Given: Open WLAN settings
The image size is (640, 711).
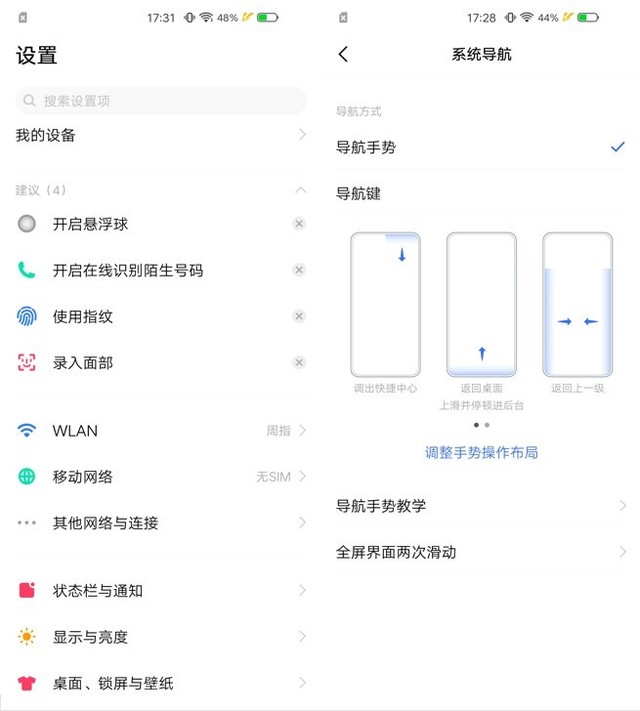Looking at the screenshot, I should 160,431.
